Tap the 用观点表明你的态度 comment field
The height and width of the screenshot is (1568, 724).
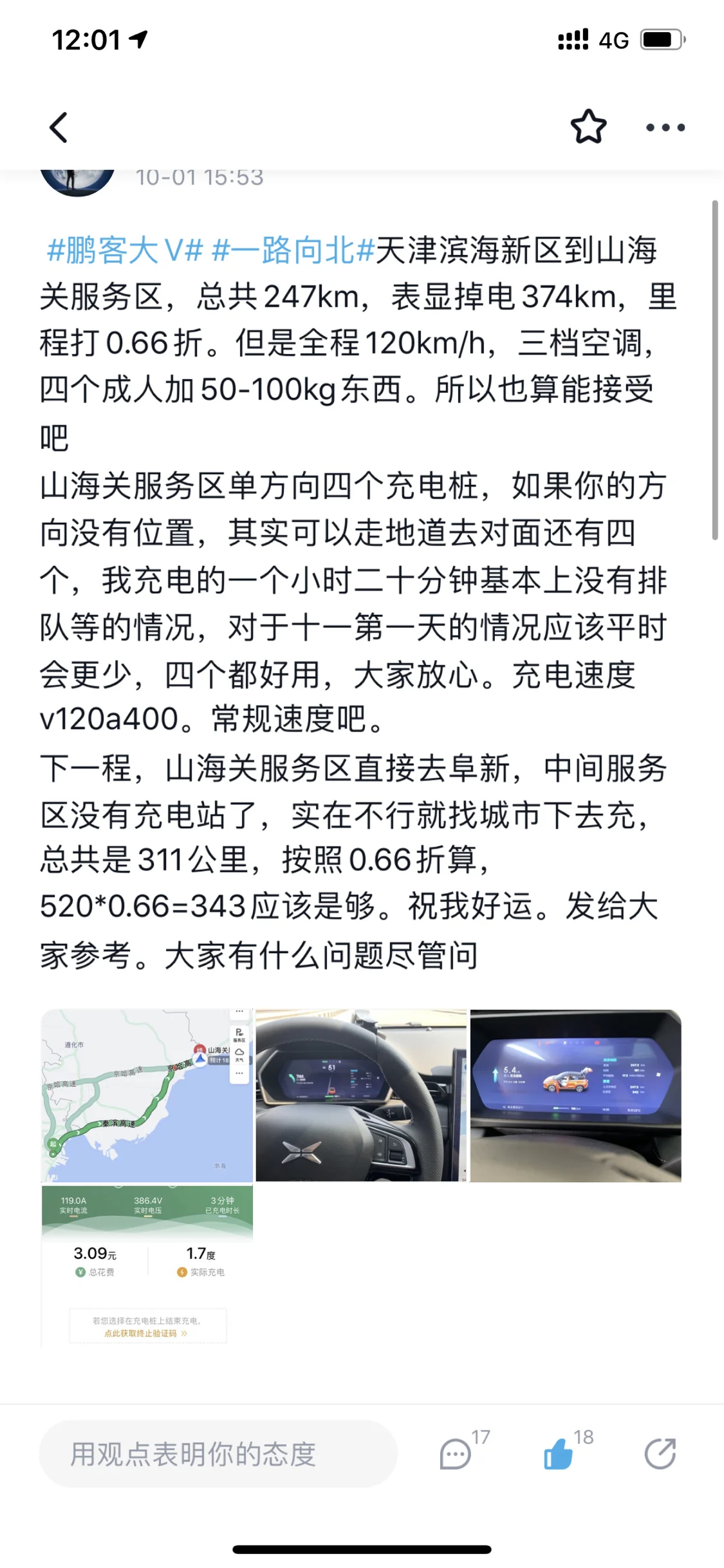tap(218, 1453)
